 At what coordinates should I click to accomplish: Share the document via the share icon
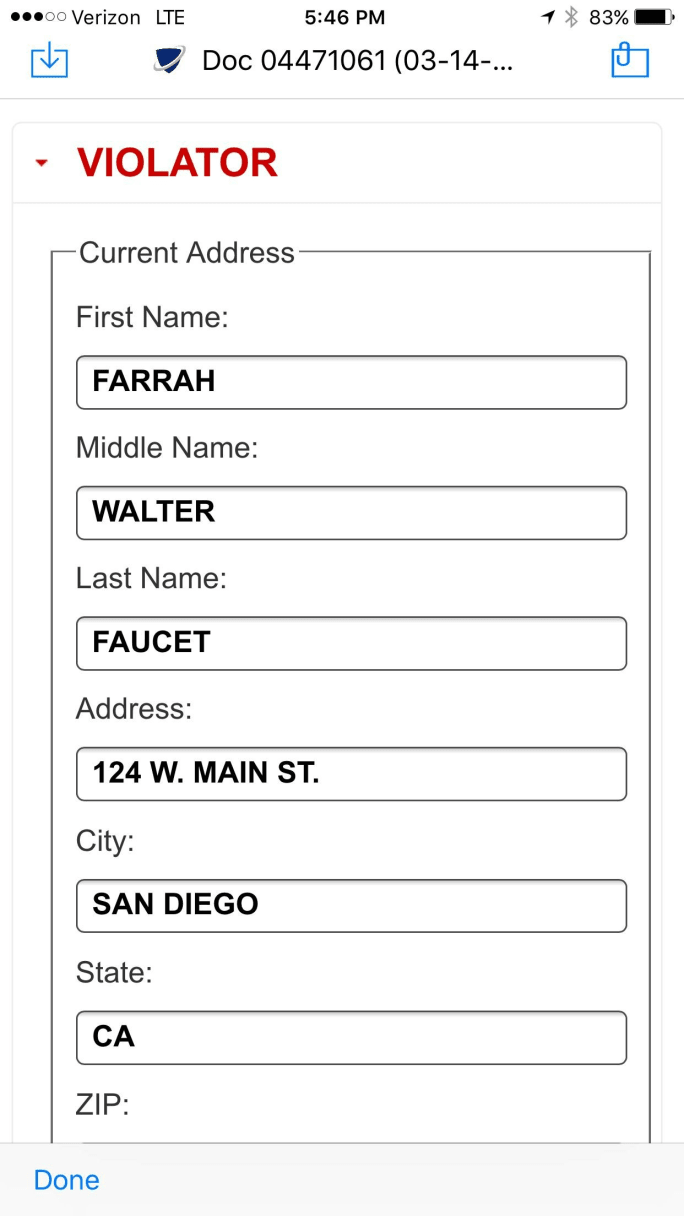[x=629, y=59]
